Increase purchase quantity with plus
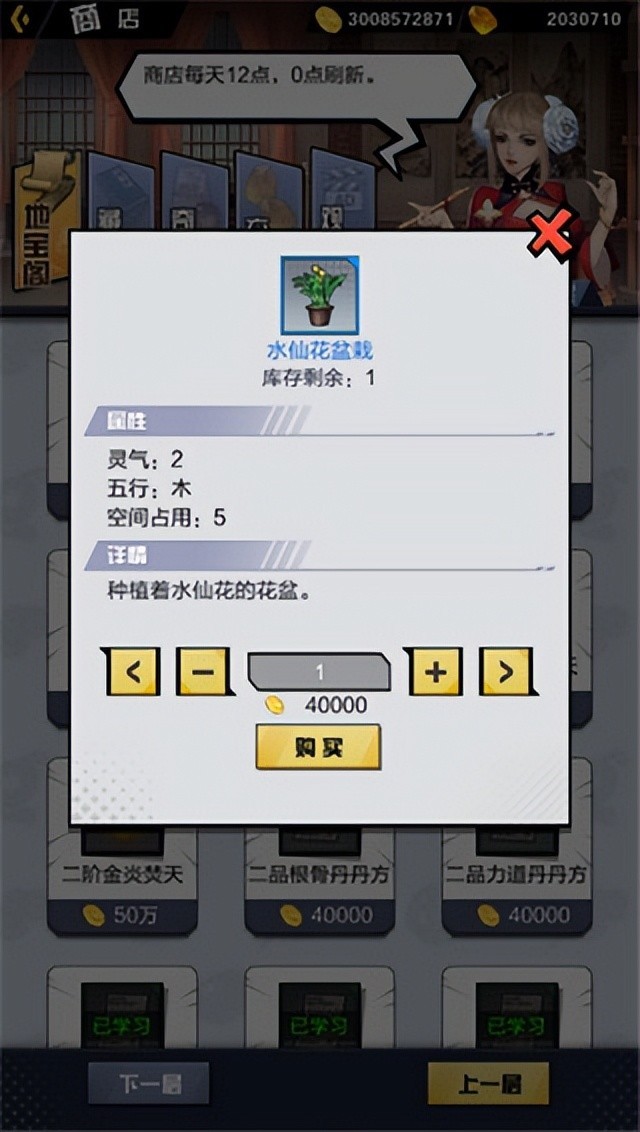640x1132 pixels. tap(435, 671)
